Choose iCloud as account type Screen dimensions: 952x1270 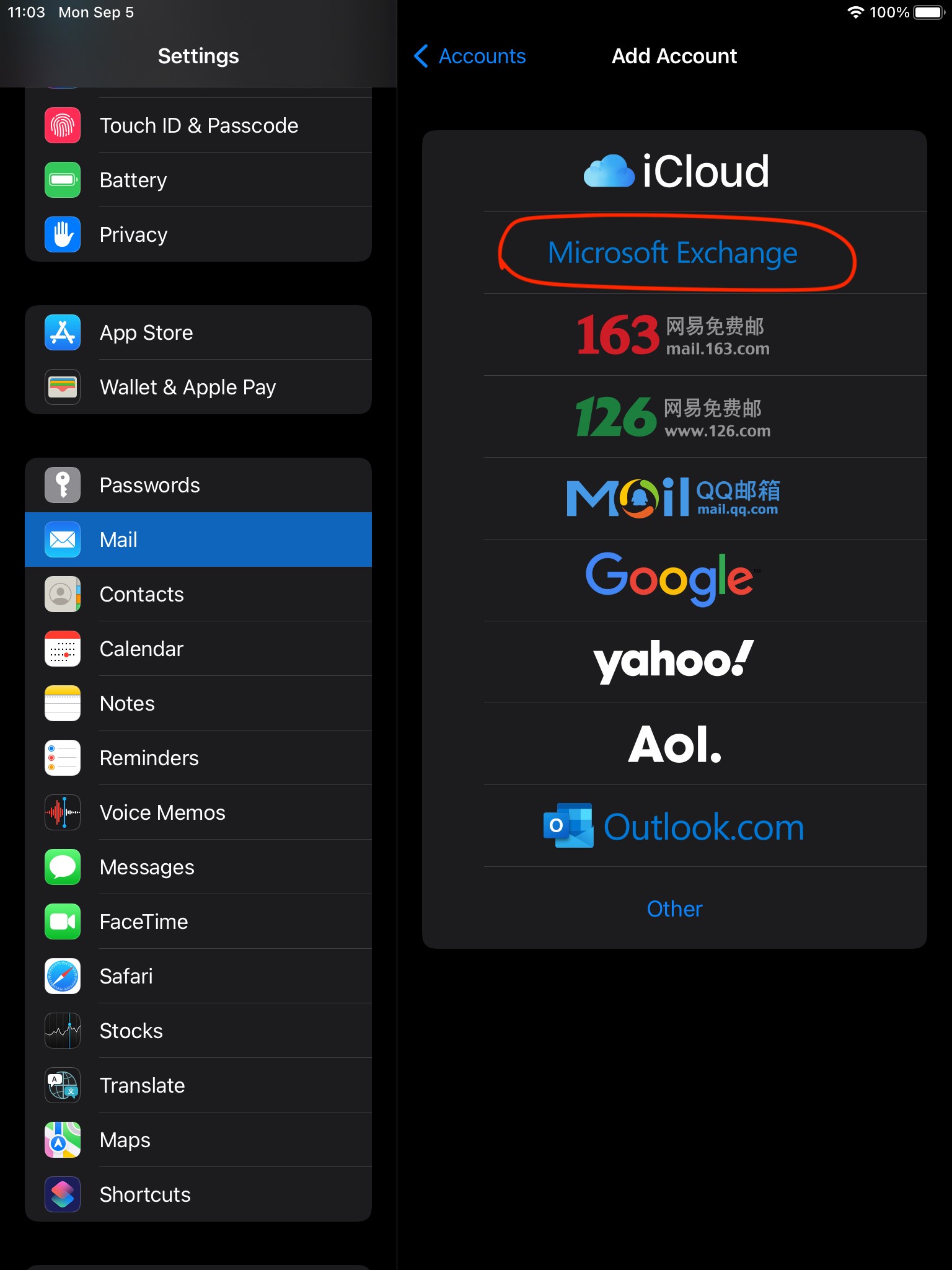pos(674,171)
